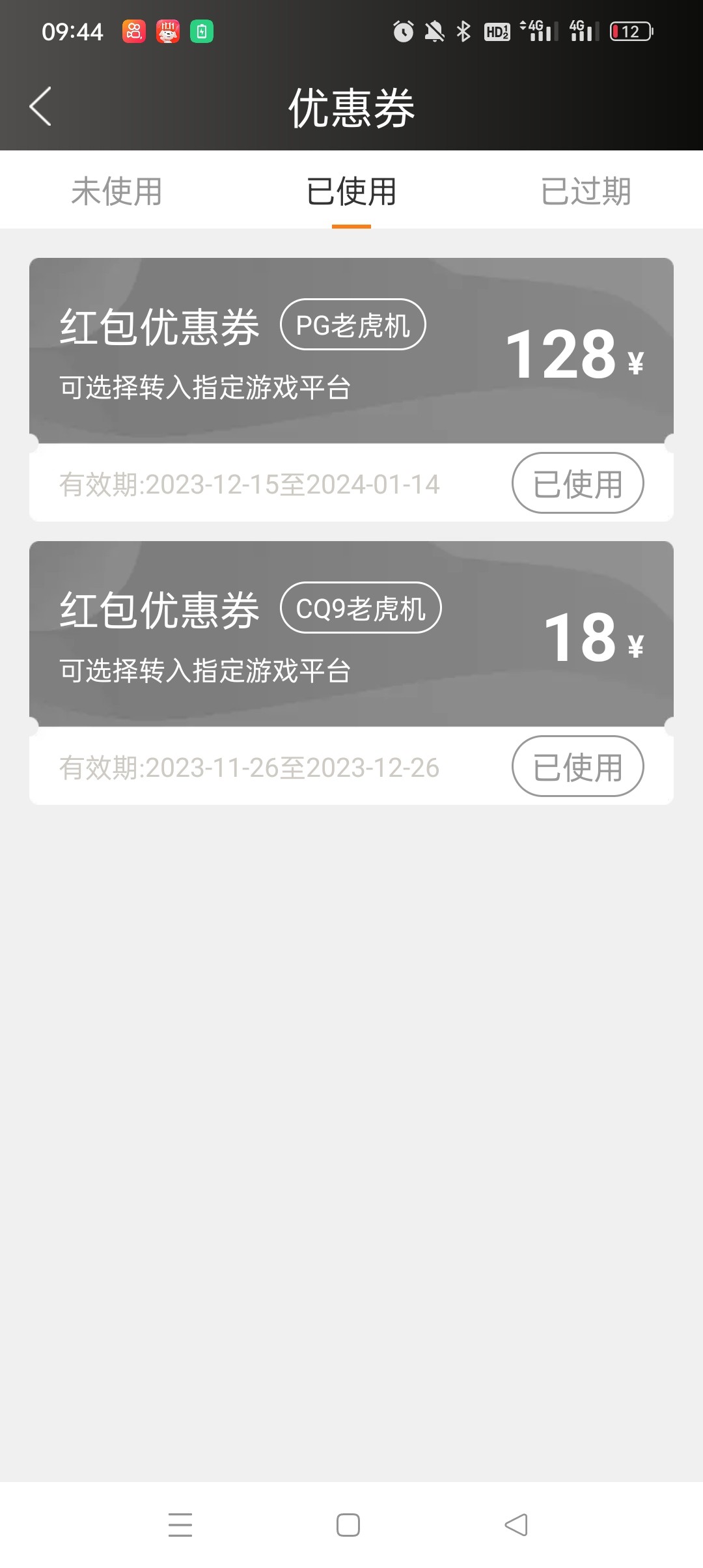Tap the Bluetooth icon in status bar

pyautogui.click(x=464, y=31)
